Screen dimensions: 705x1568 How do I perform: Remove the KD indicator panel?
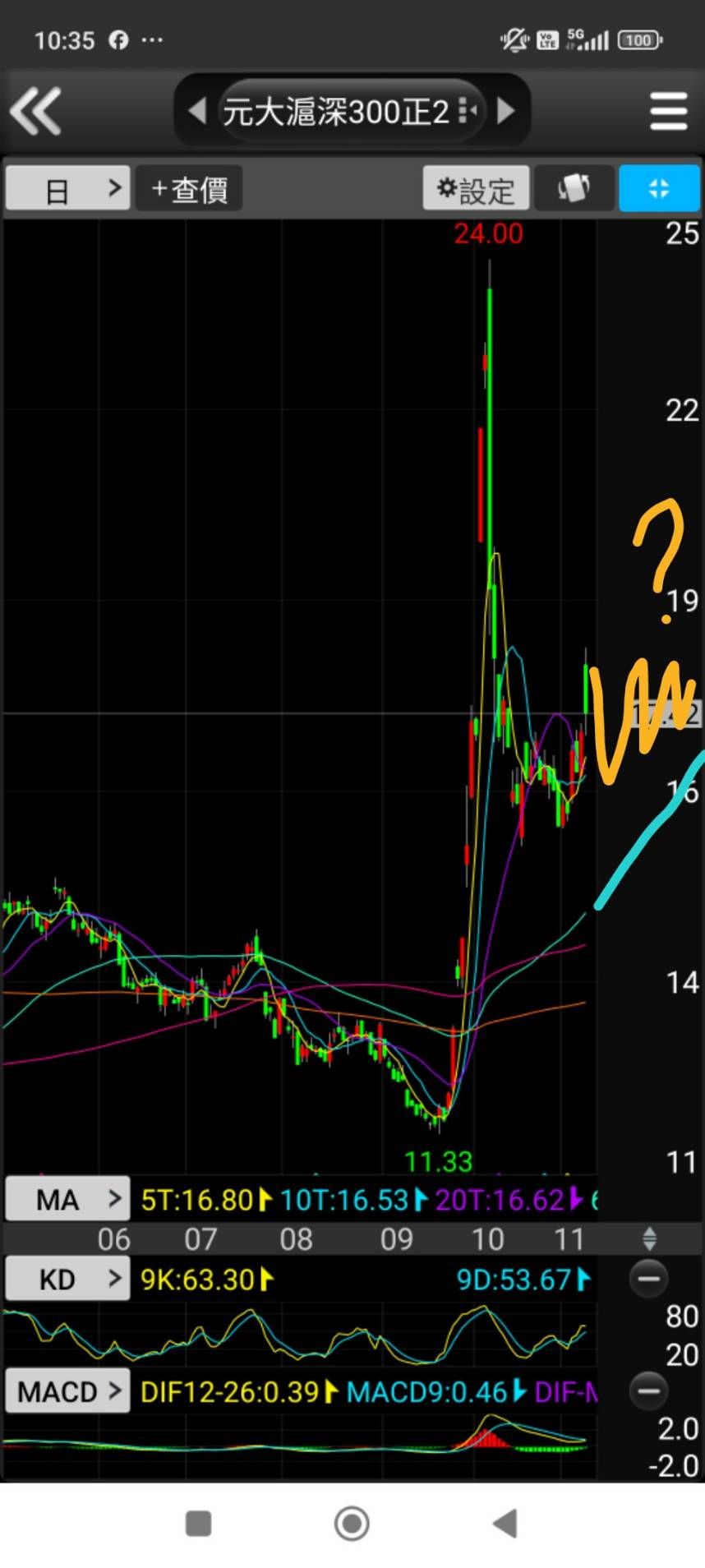pos(648,1279)
